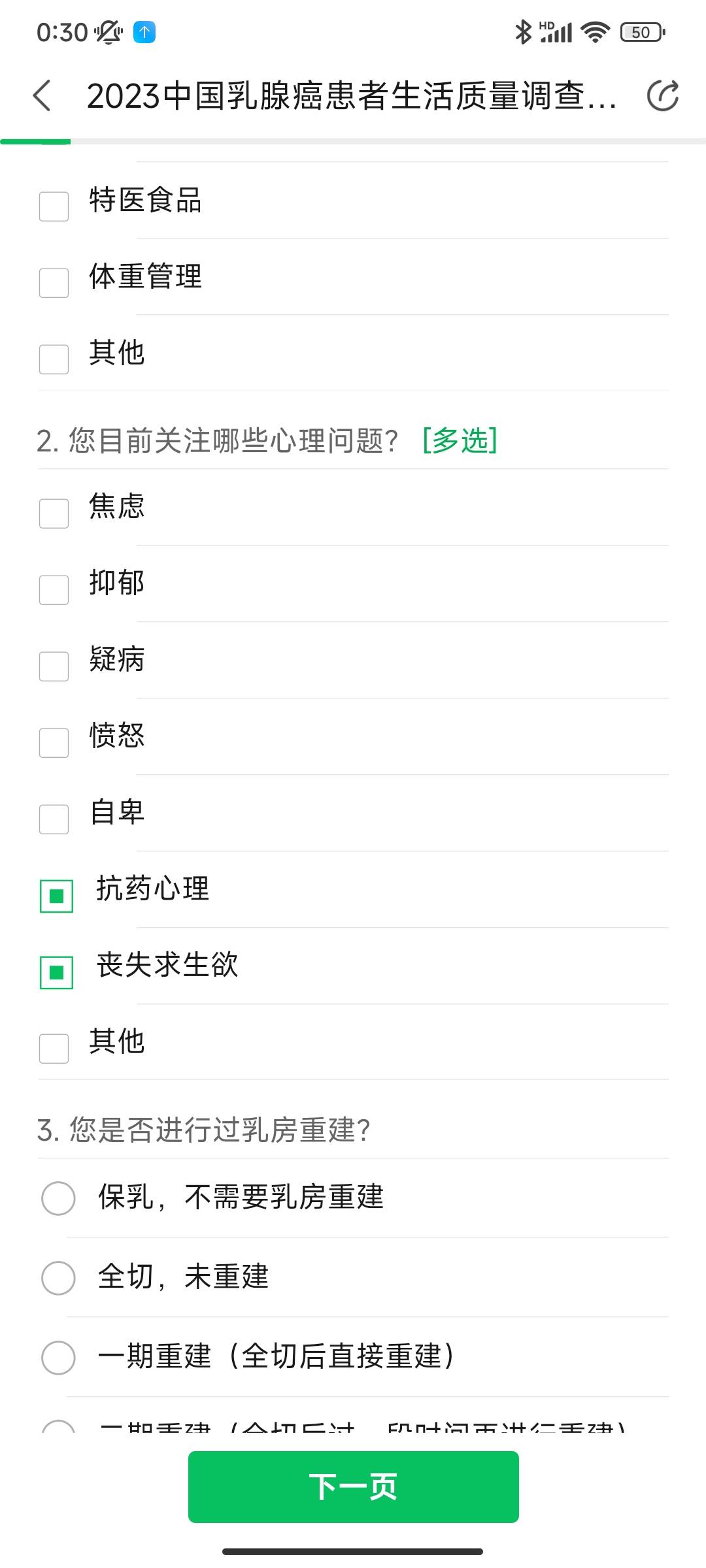
Task: Check the 焦虑 checkbox under question 2
Action: point(54,514)
